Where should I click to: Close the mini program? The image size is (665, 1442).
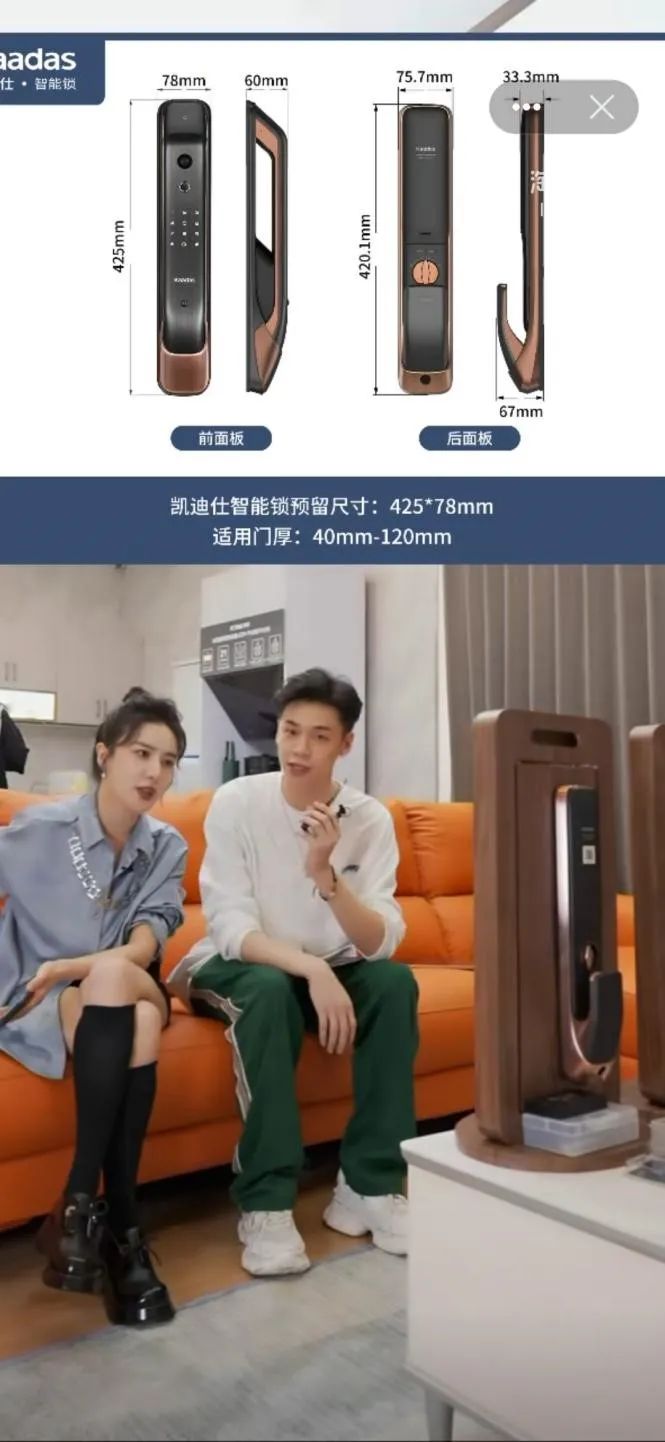tap(601, 107)
